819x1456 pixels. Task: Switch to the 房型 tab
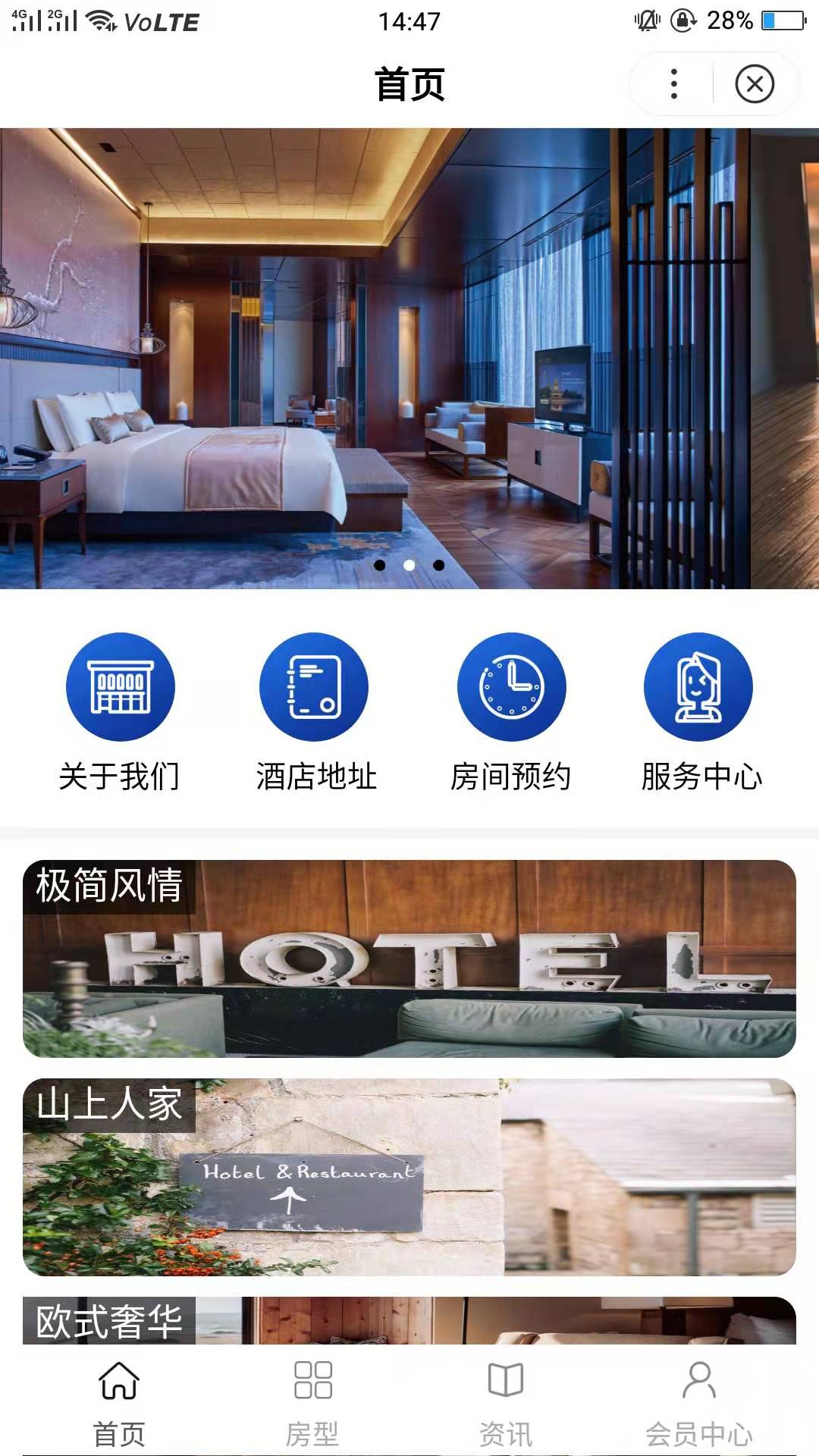[x=312, y=1401]
